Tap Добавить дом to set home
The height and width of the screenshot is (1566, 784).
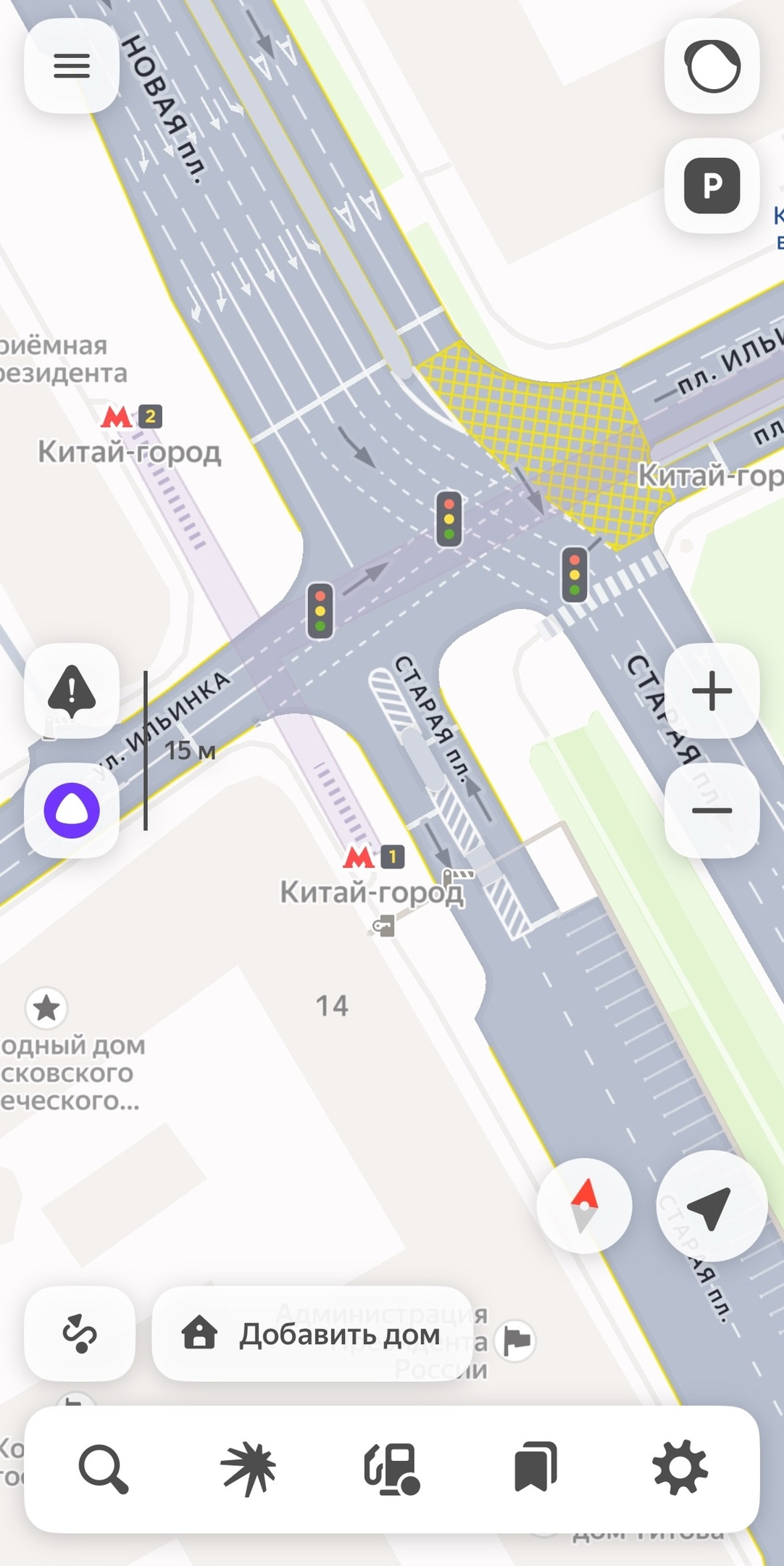pyautogui.click(x=312, y=1334)
